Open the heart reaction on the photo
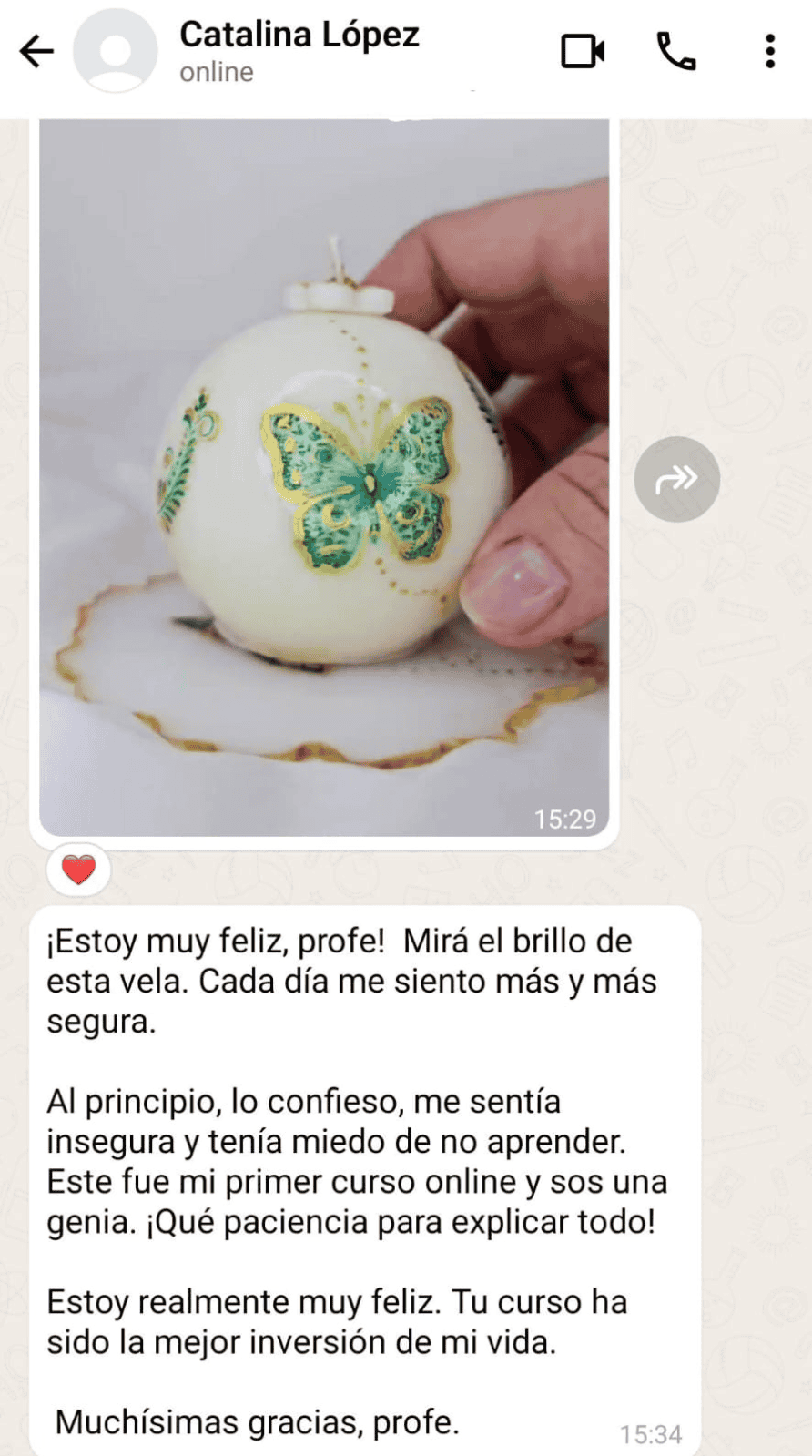 (78, 871)
